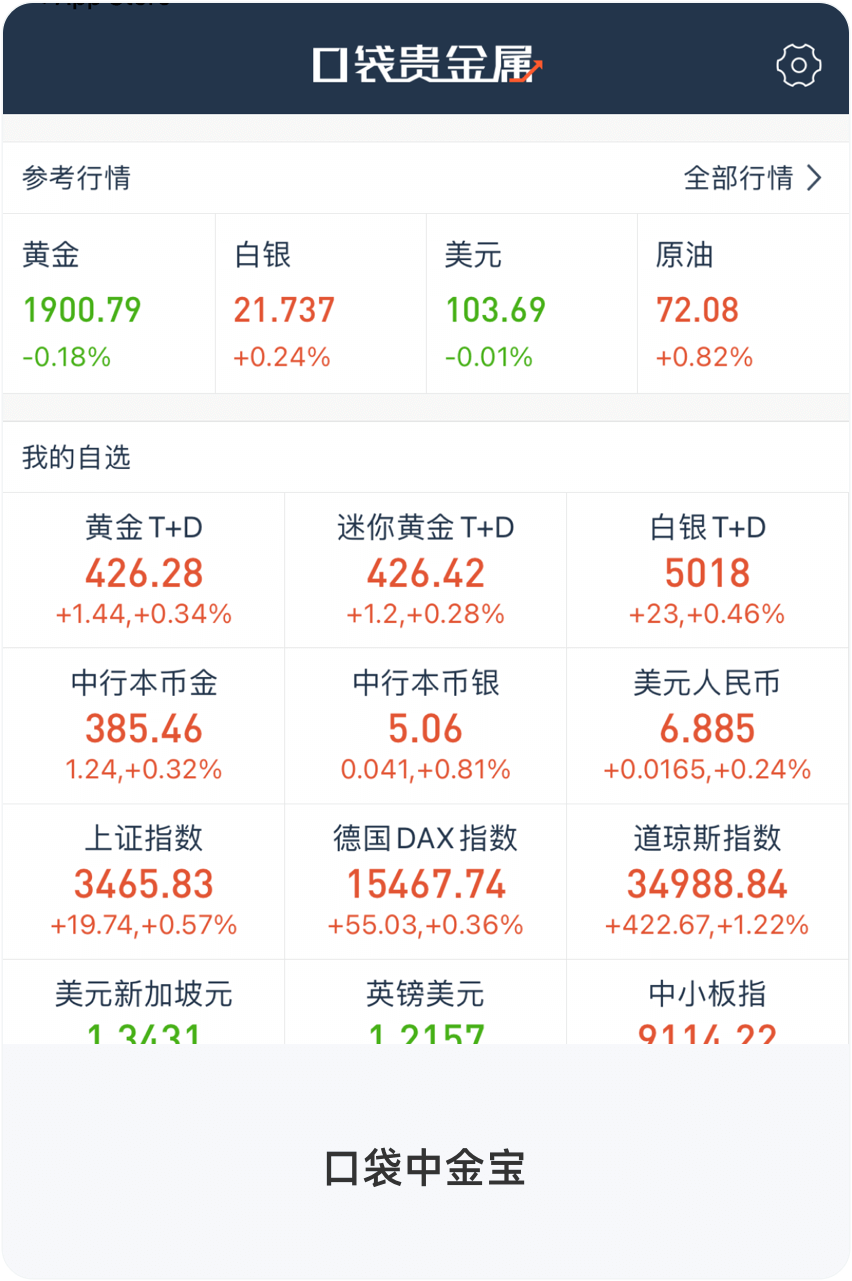This screenshot has height=1281, width=852.
Task: Select the 白银 silver quote card
Action: 318,300
